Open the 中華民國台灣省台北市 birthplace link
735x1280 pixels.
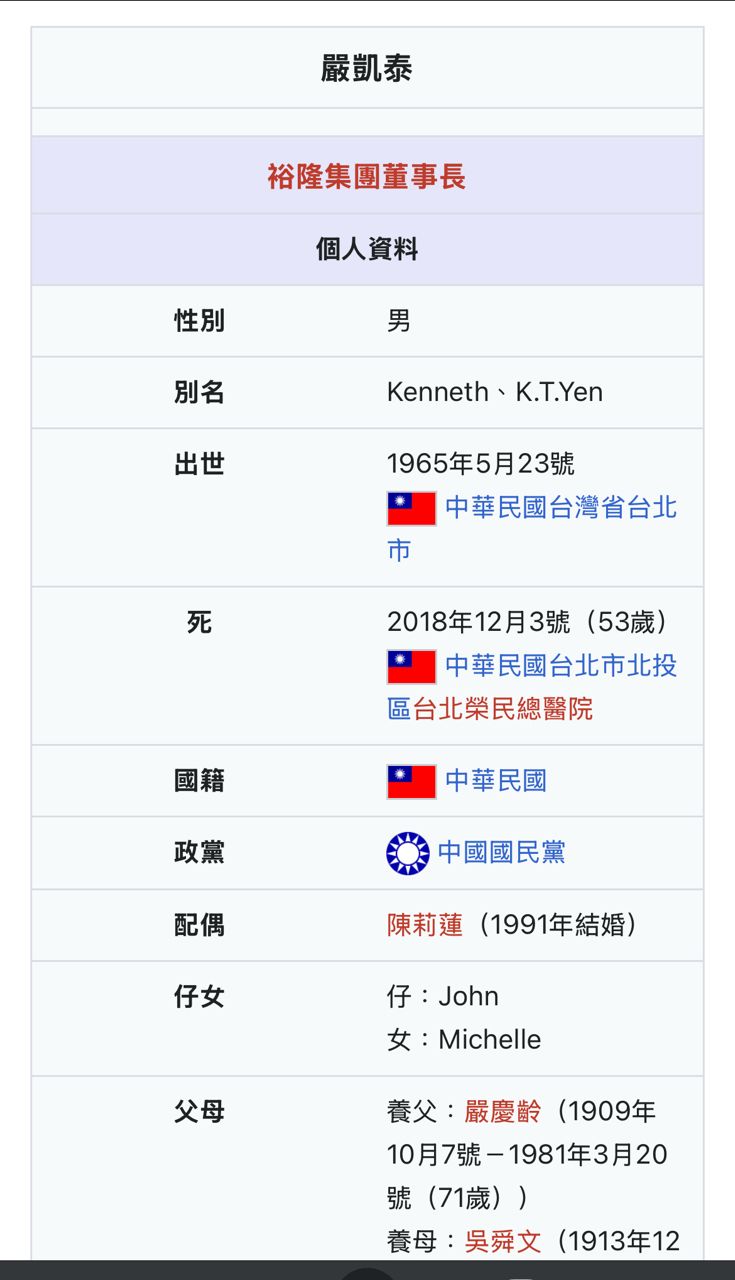pos(560,507)
